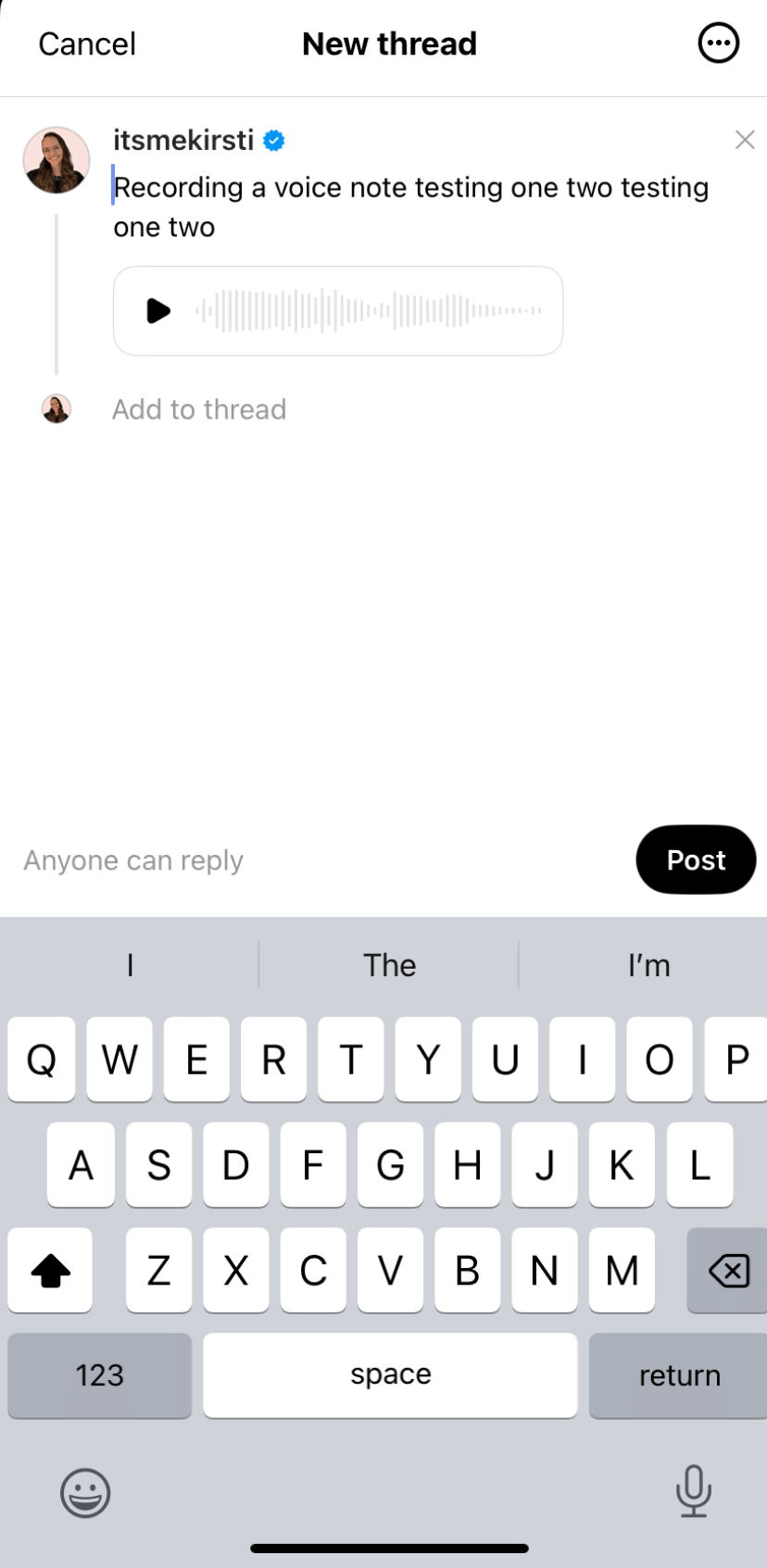Tap the small avatar beside Add to thread
Viewport: 767px width, 1568px height.
click(x=57, y=408)
